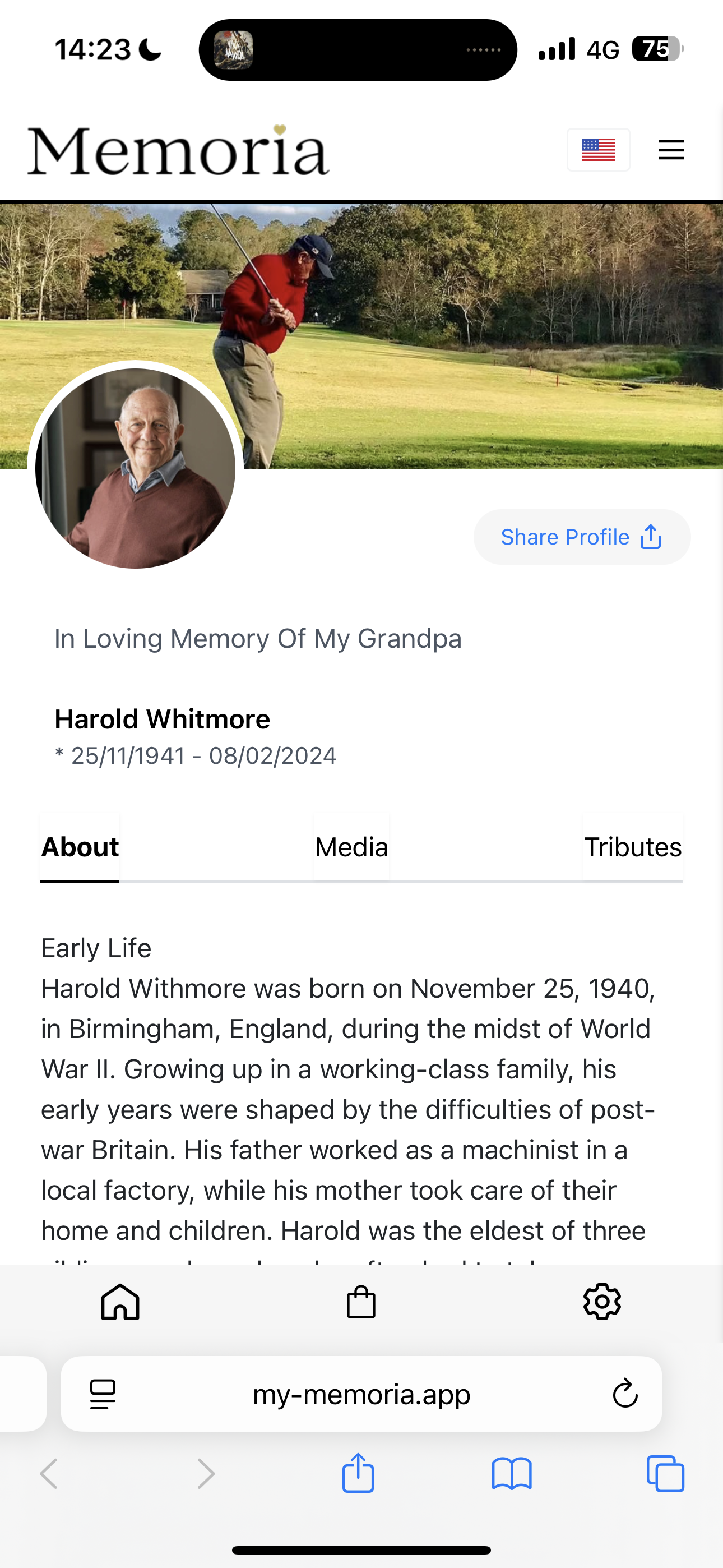
Task: Select the About tab
Action: pyautogui.click(x=80, y=847)
